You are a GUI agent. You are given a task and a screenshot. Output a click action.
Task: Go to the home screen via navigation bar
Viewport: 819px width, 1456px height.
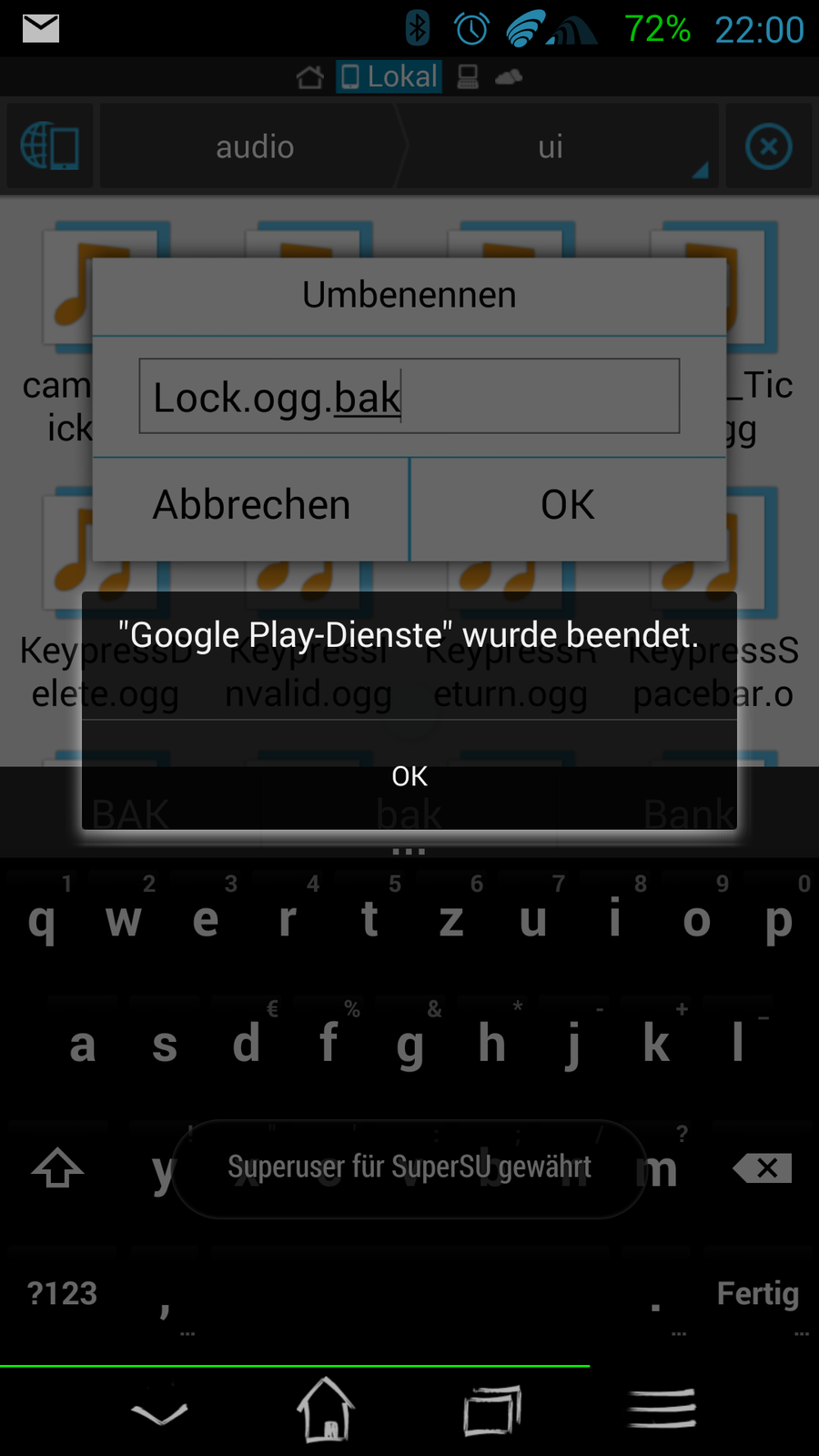[326, 1410]
